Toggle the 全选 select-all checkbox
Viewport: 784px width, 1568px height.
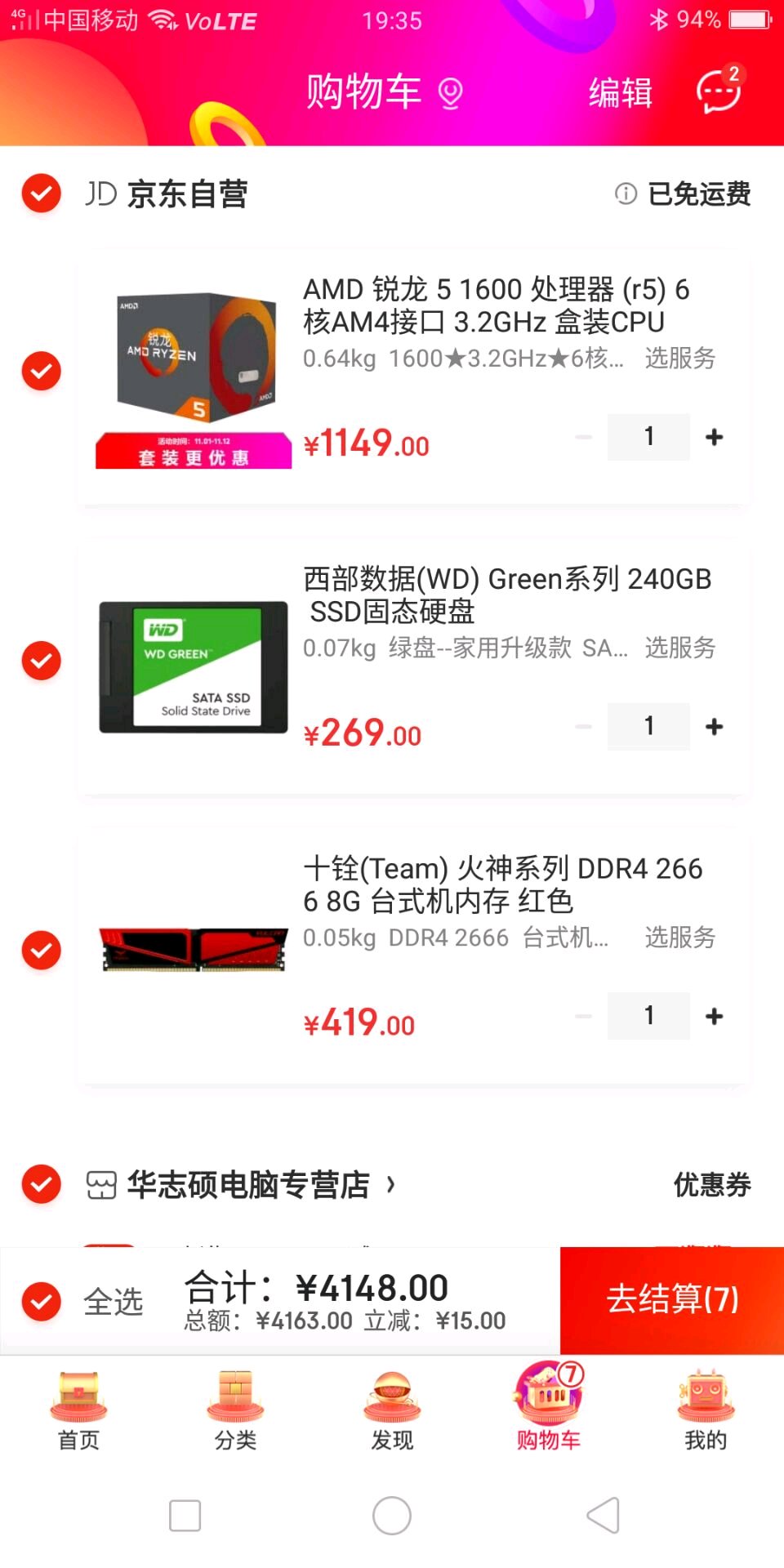42,1301
